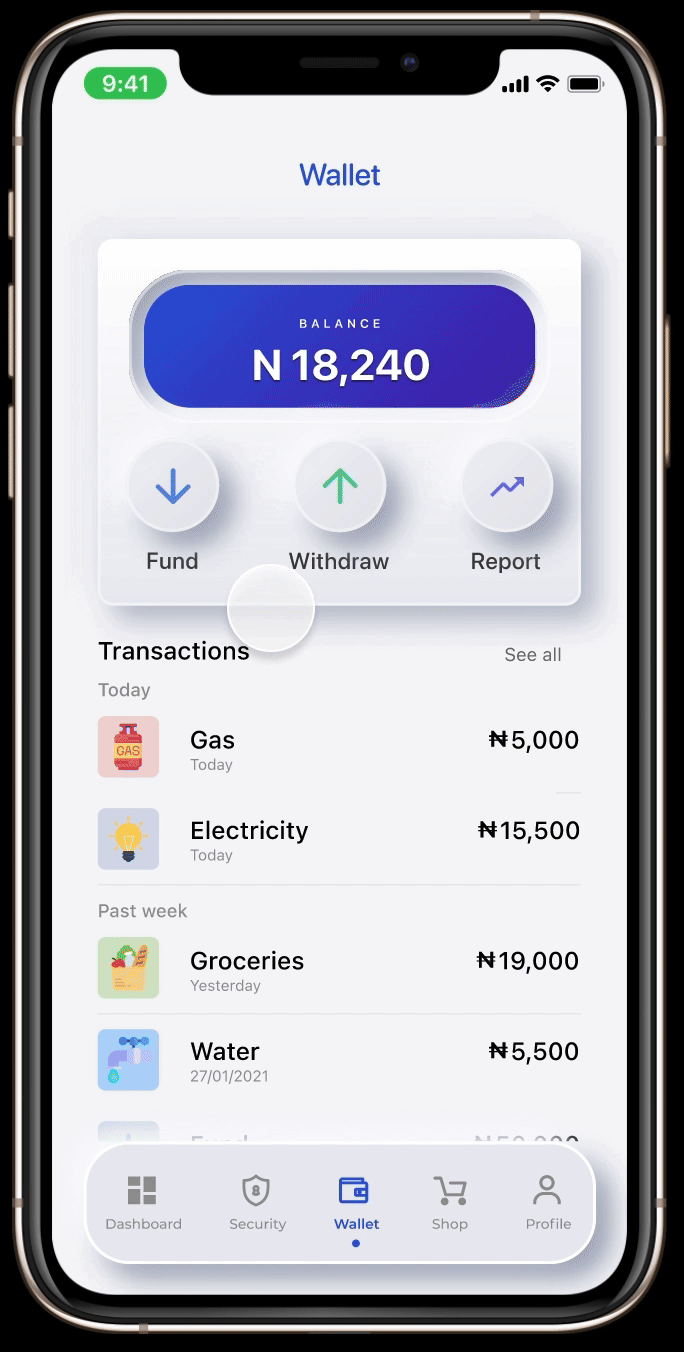Open the Report chart button
Image resolution: width=684 pixels, height=1352 pixels.
tap(506, 487)
